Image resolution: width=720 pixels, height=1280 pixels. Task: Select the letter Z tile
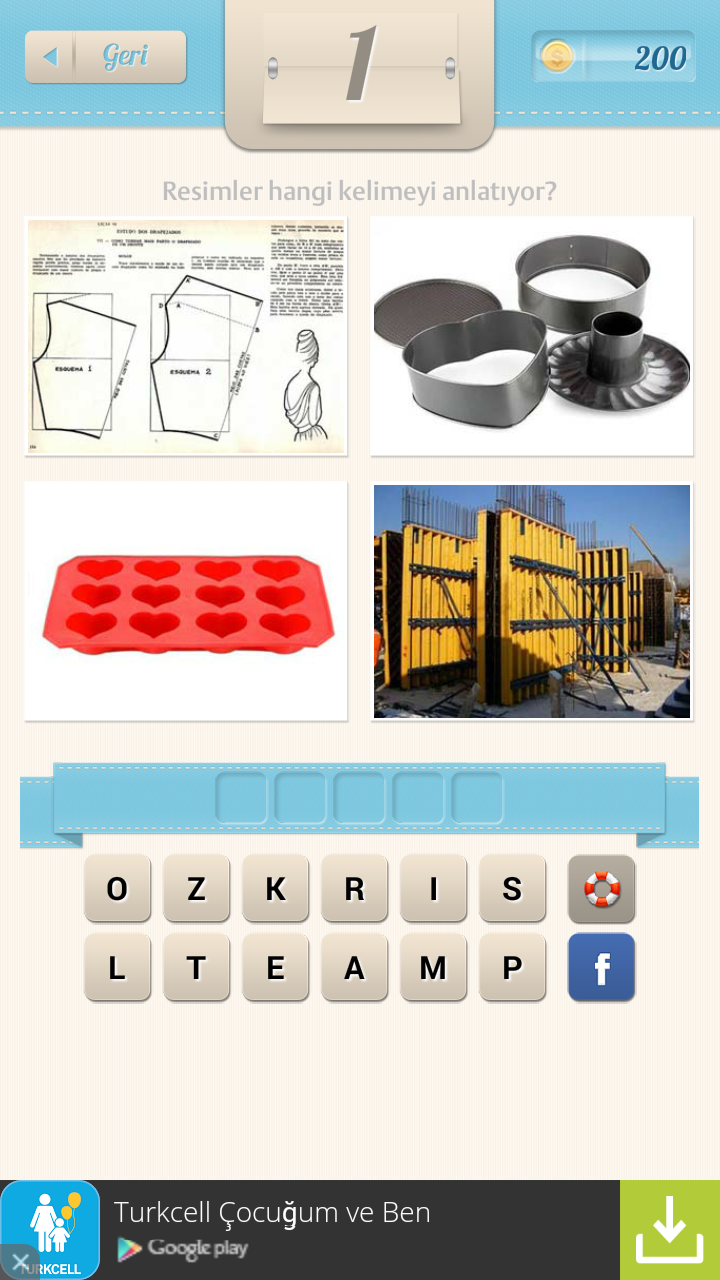[196, 888]
